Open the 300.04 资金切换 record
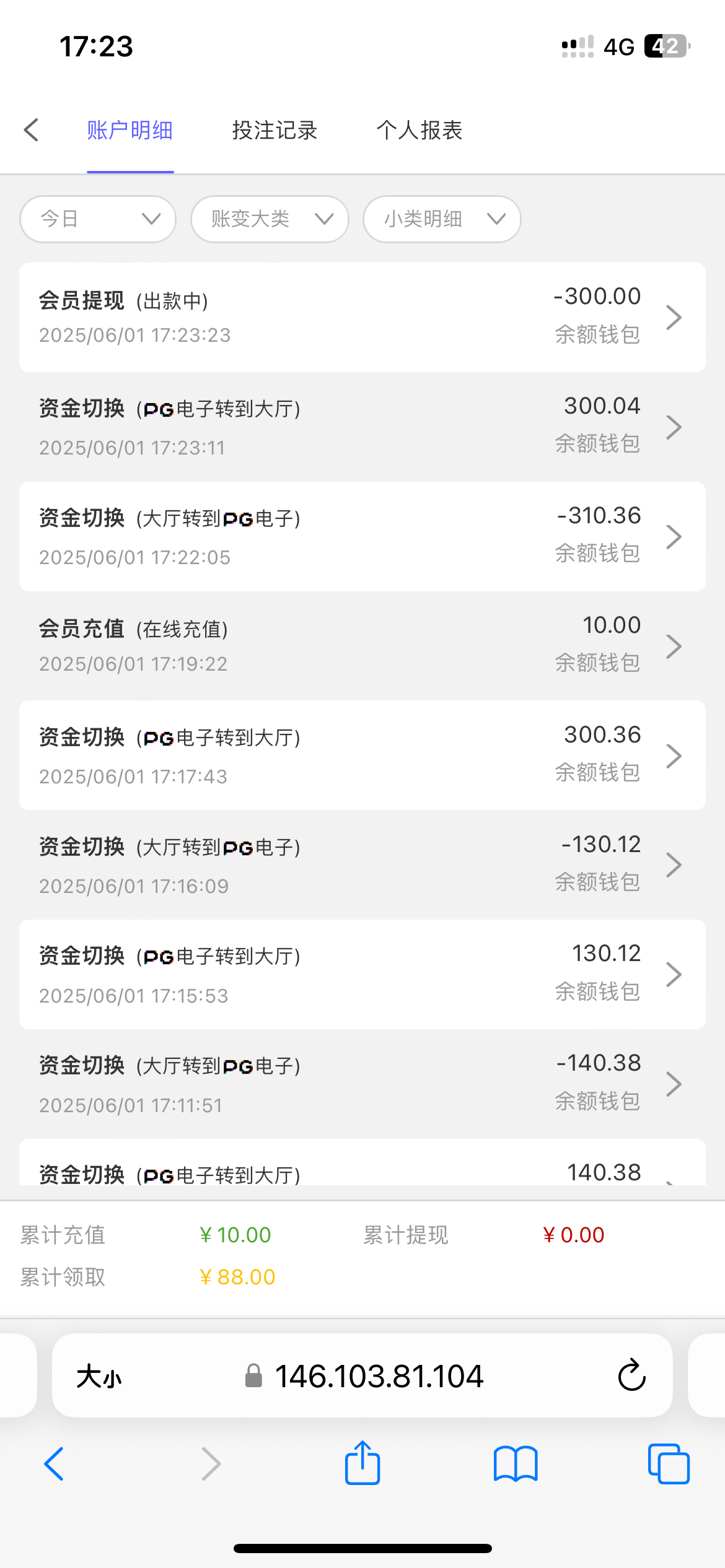725x1568 pixels. click(362, 427)
